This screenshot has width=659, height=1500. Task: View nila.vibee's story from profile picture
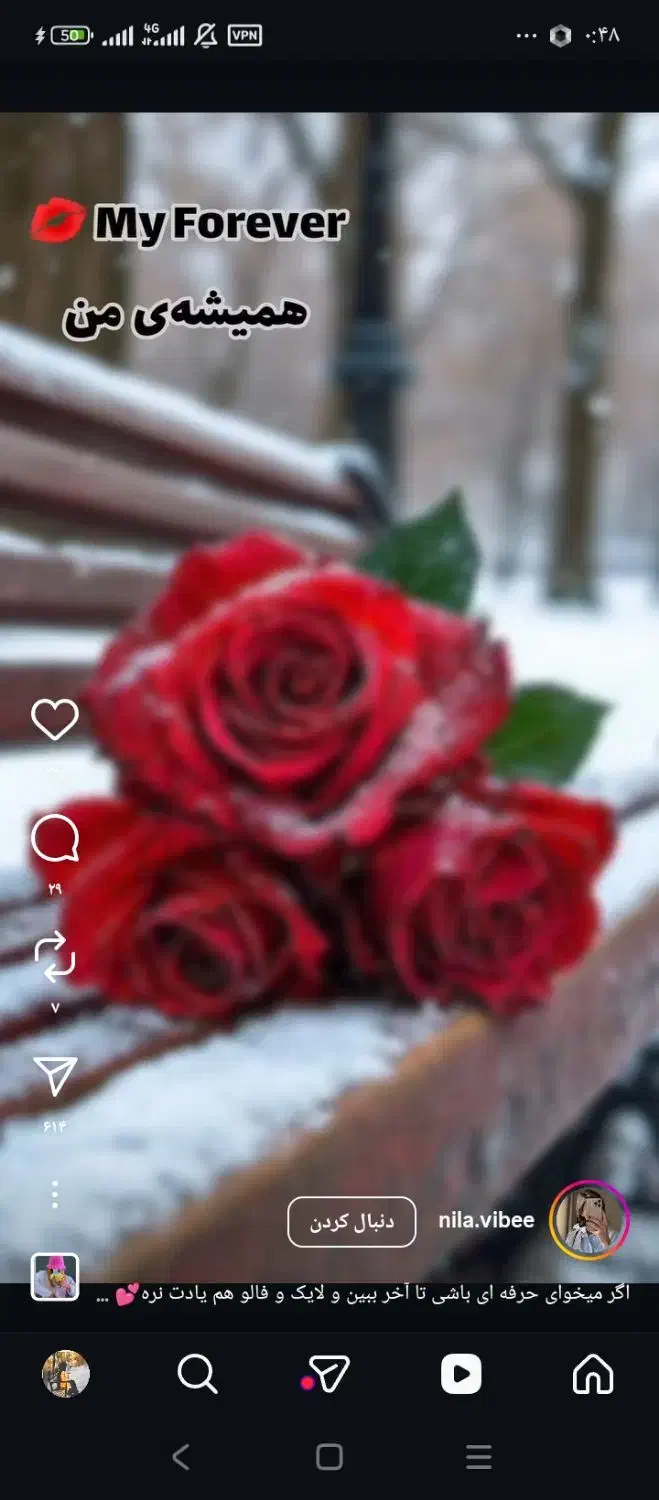coord(589,1220)
